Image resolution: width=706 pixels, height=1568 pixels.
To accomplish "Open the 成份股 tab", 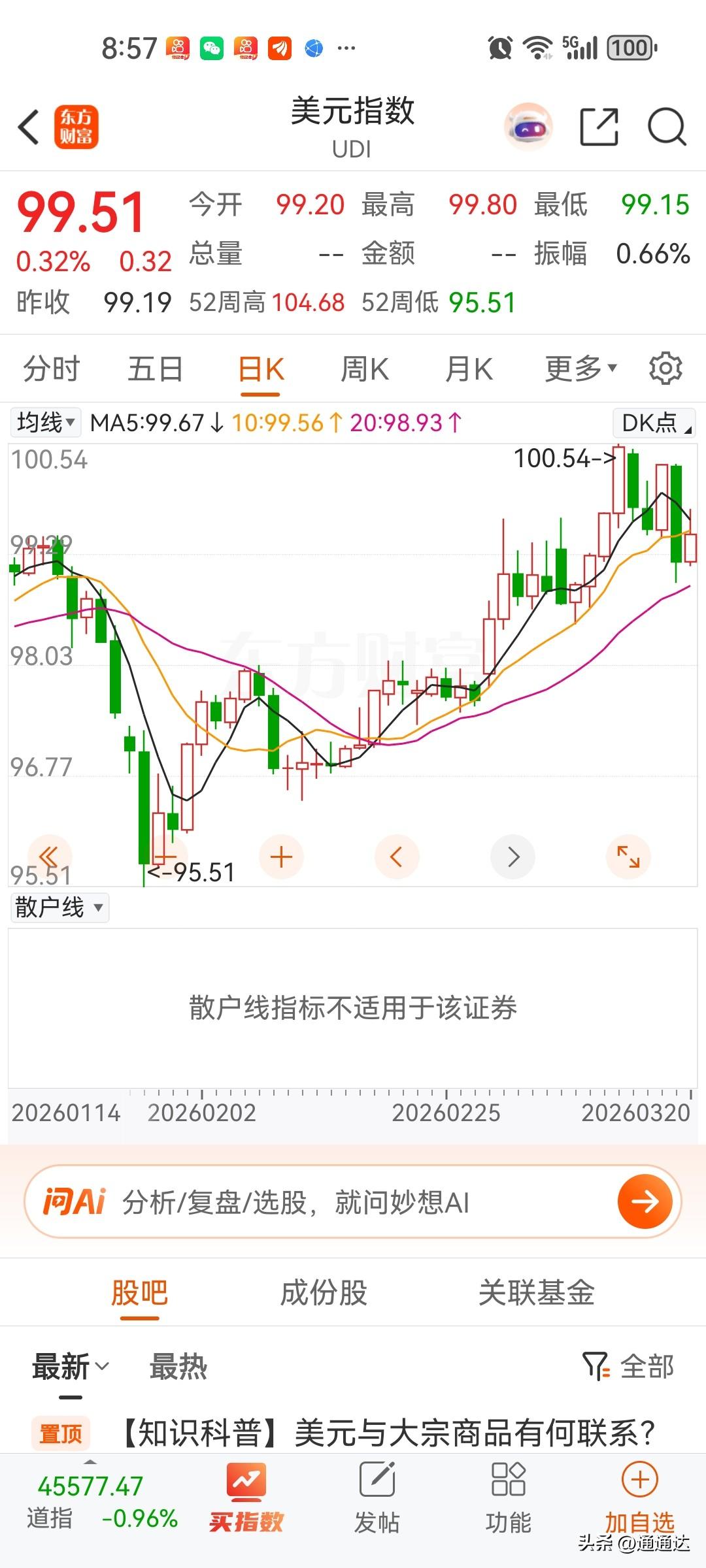I will pos(328,1292).
